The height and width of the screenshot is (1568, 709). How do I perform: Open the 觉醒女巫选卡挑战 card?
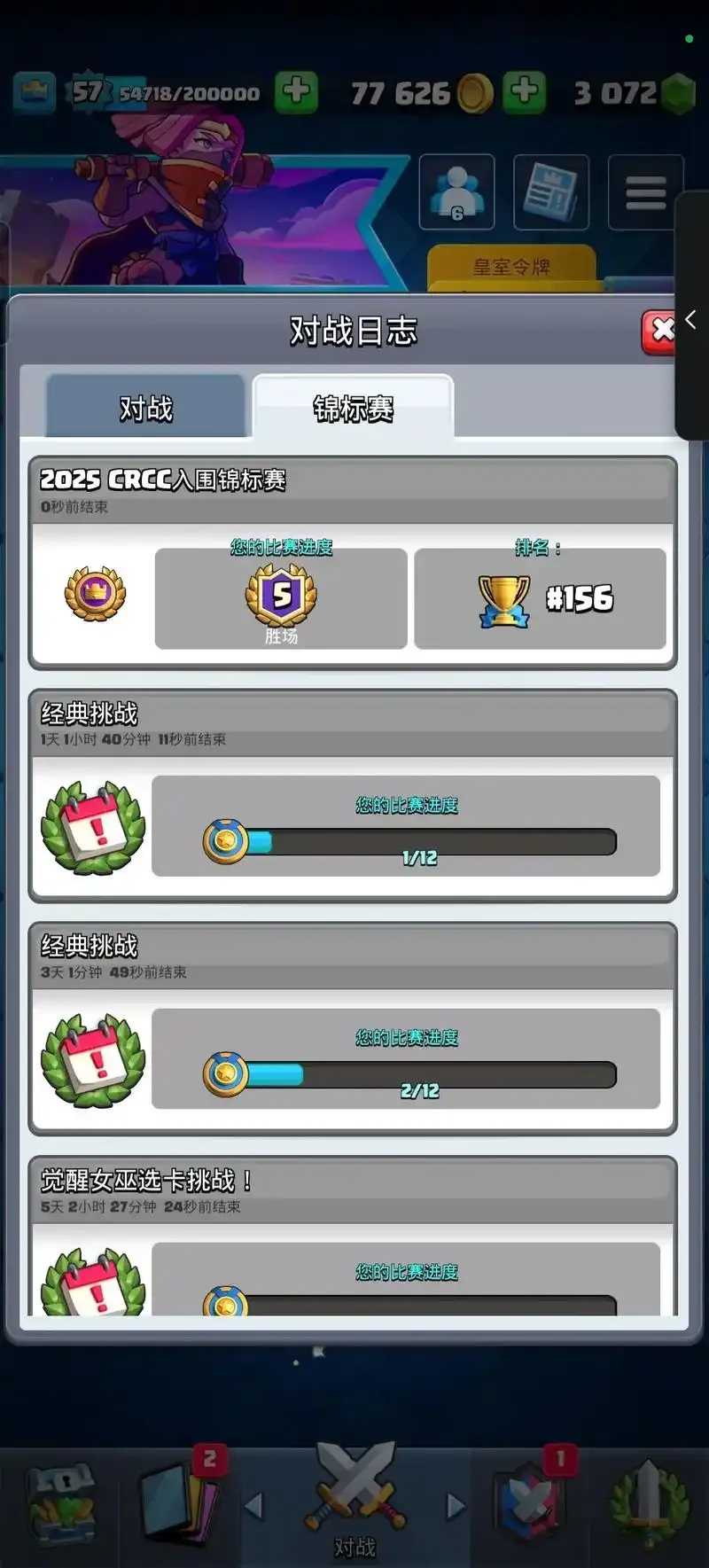click(x=353, y=1236)
